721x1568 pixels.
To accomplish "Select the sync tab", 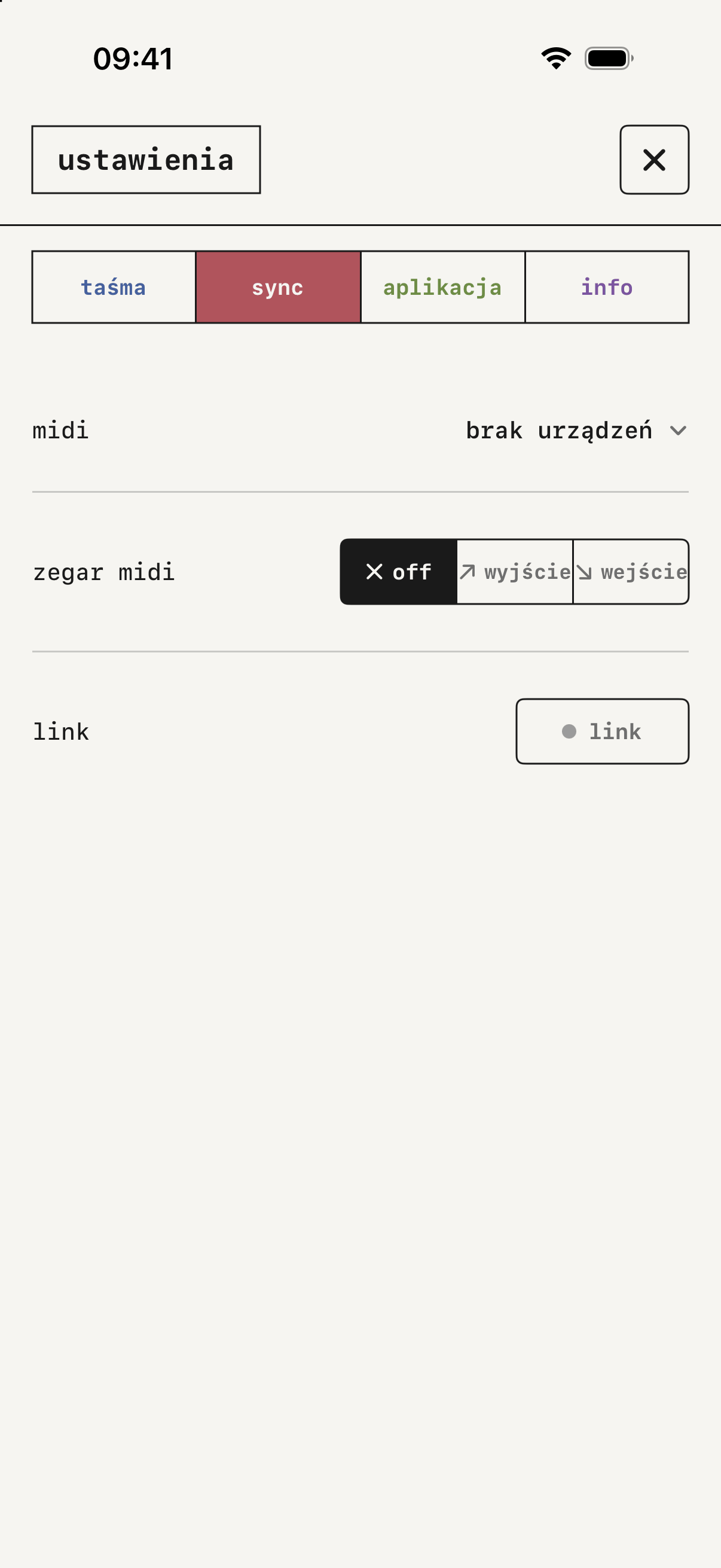I will pyautogui.click(x=278, y=286).
